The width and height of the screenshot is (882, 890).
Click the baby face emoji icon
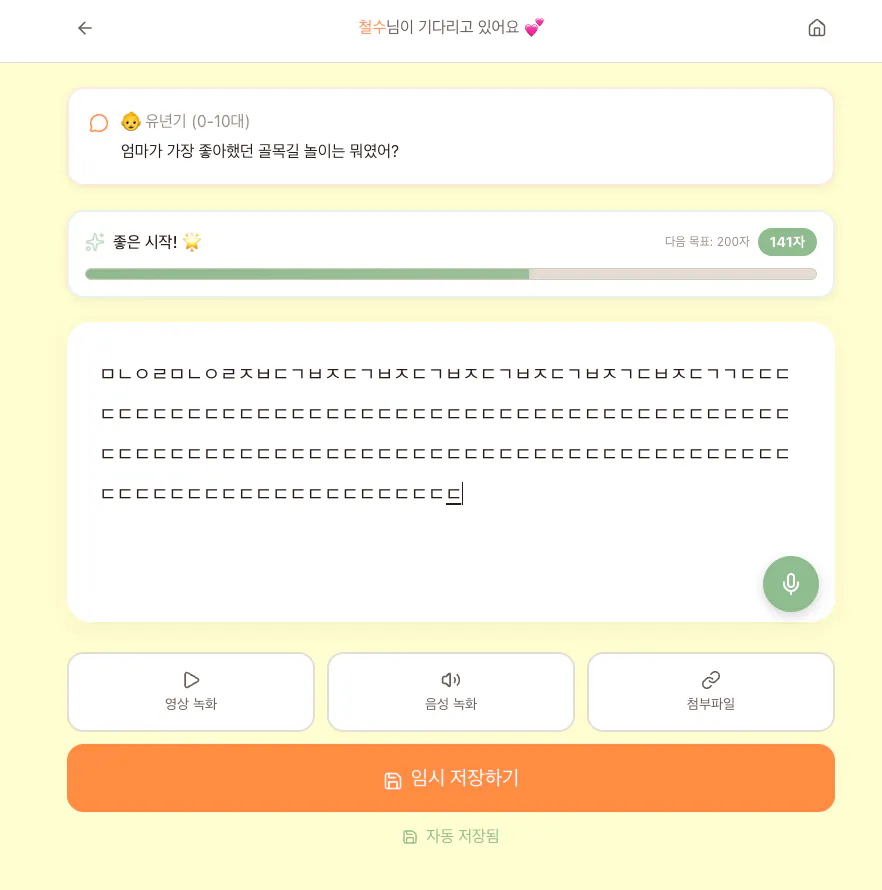coord(132,122)
